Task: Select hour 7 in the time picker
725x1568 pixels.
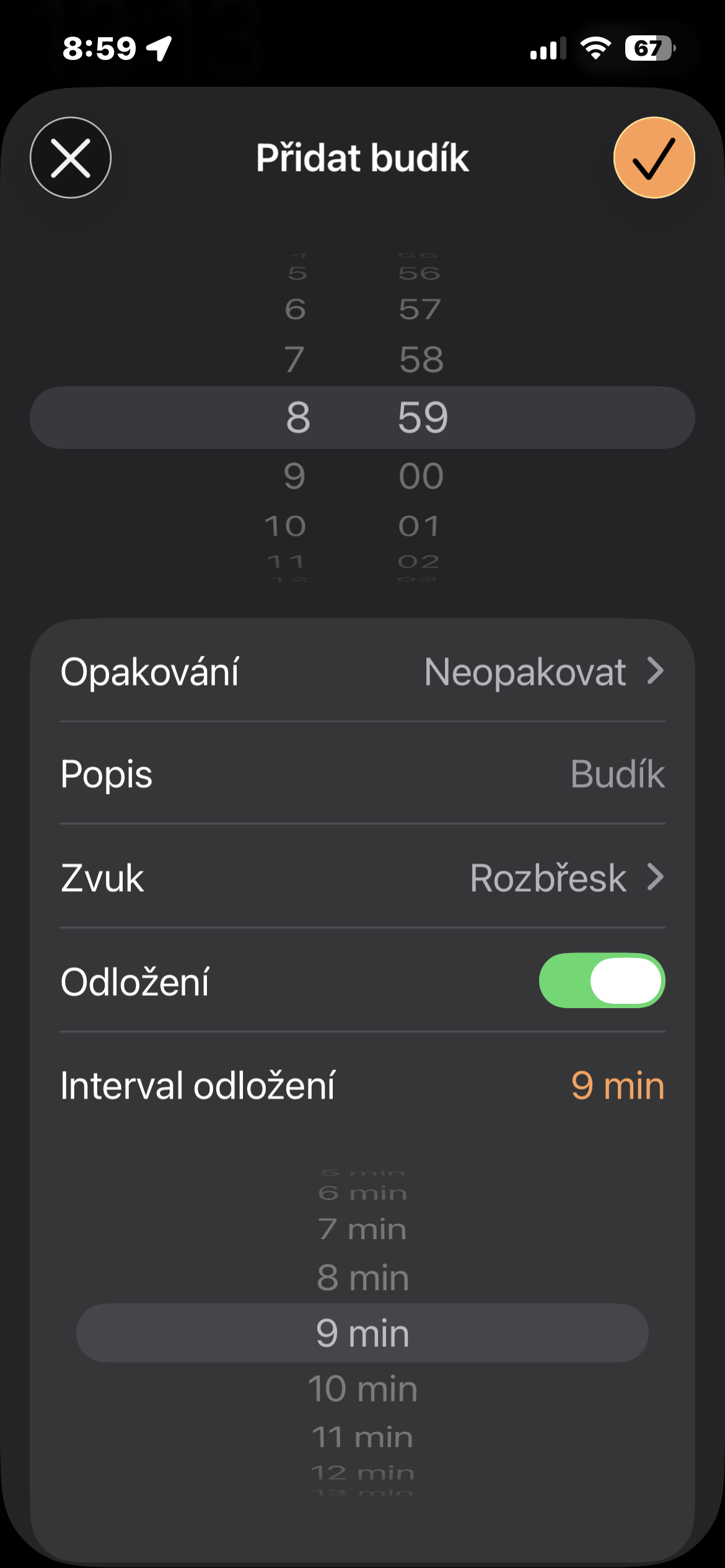Action: click(x=295, y=359)
